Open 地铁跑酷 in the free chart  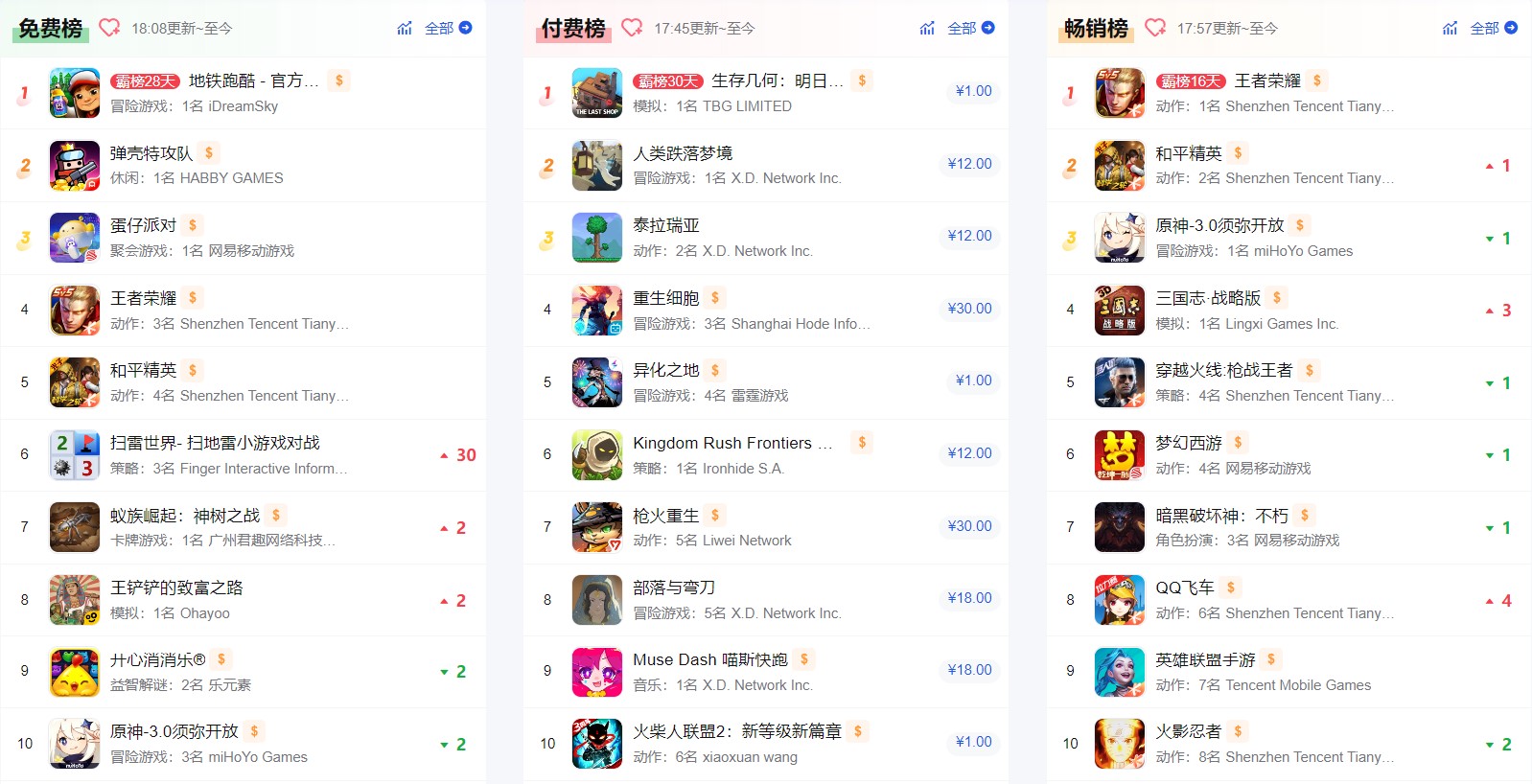(x=253, y=81)
